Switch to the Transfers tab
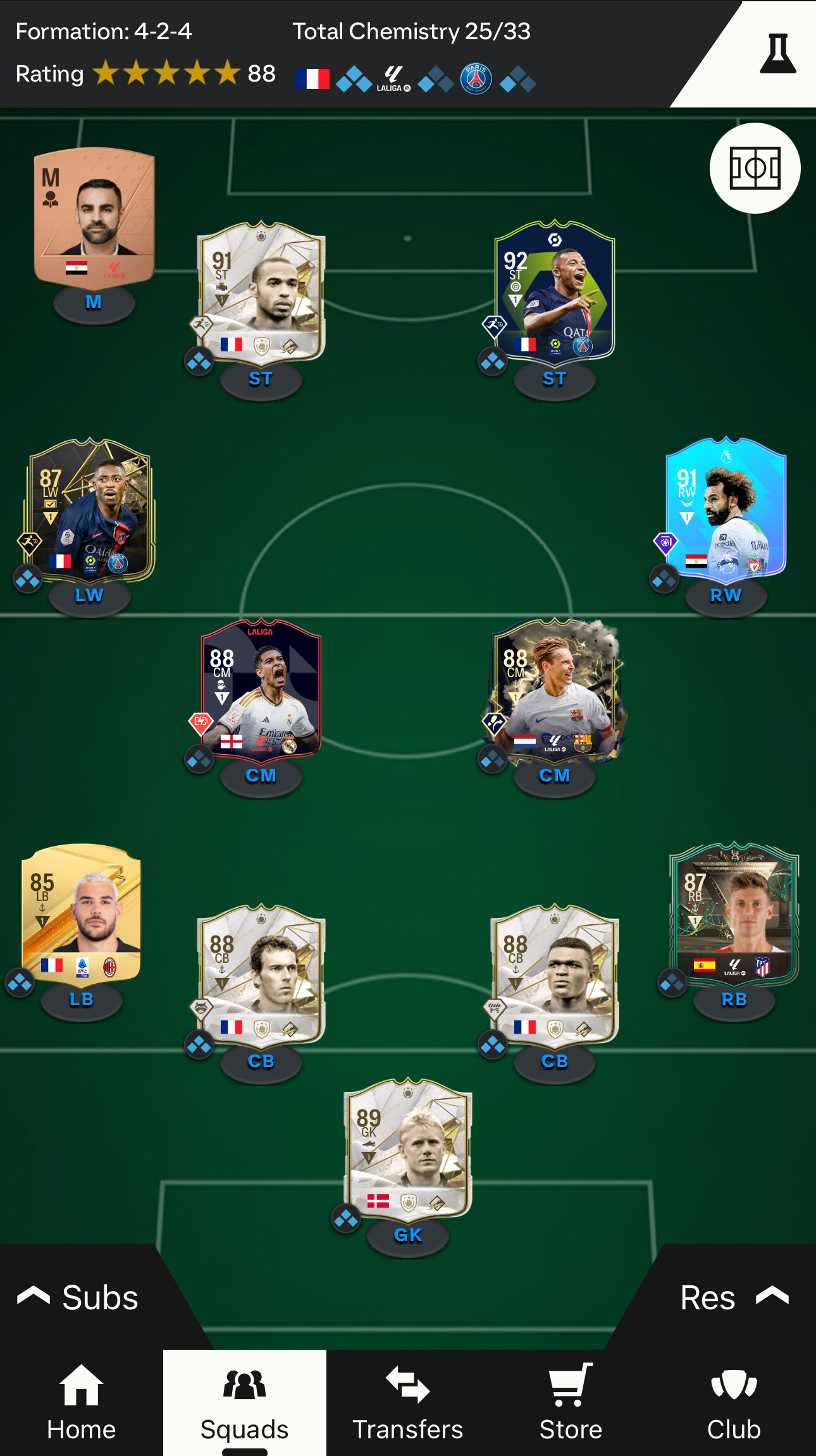 408,1403
